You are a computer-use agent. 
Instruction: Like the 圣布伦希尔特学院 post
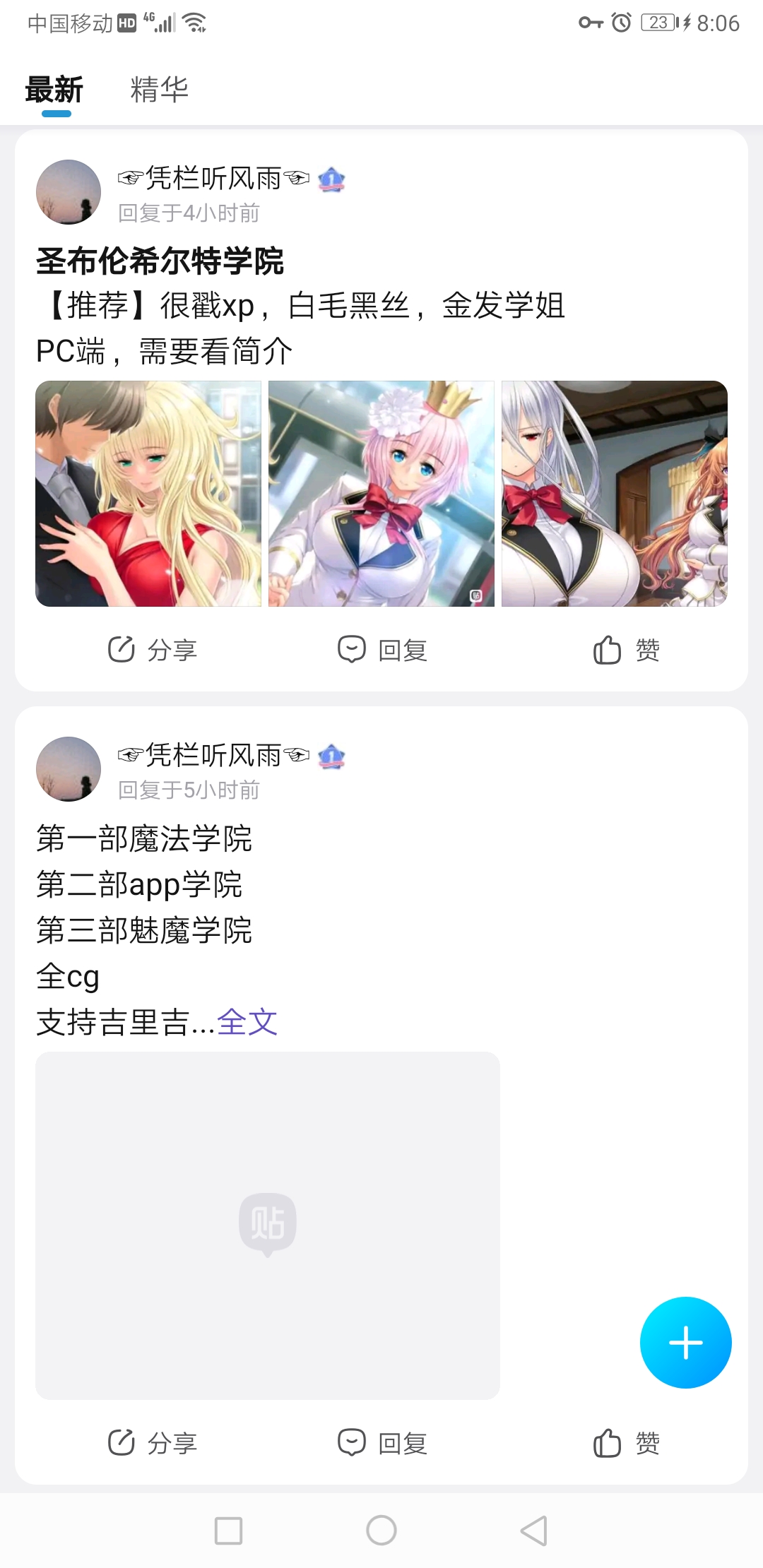tap(627, 650)
